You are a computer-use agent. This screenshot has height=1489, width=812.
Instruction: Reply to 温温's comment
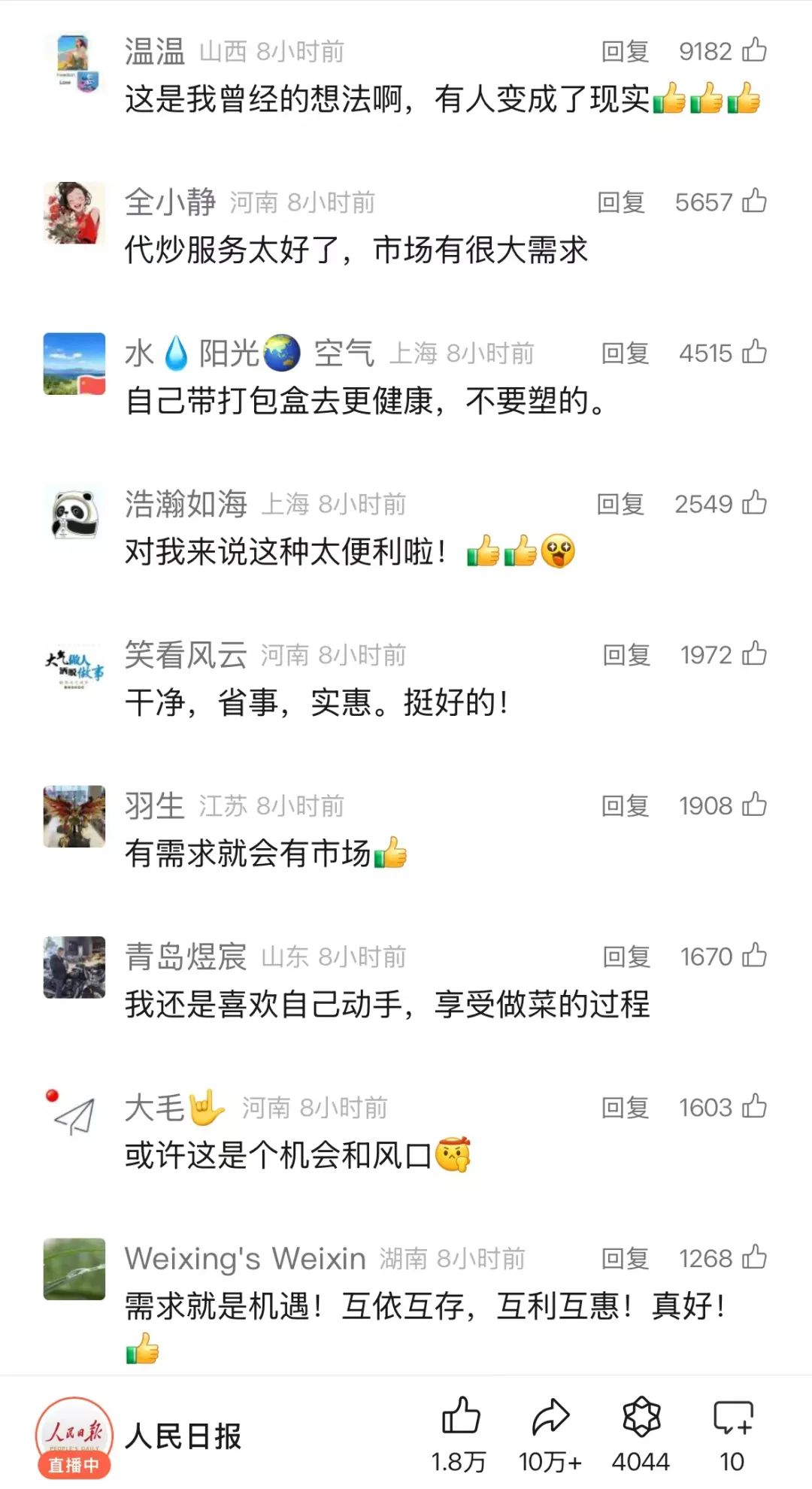pos(625,51)
